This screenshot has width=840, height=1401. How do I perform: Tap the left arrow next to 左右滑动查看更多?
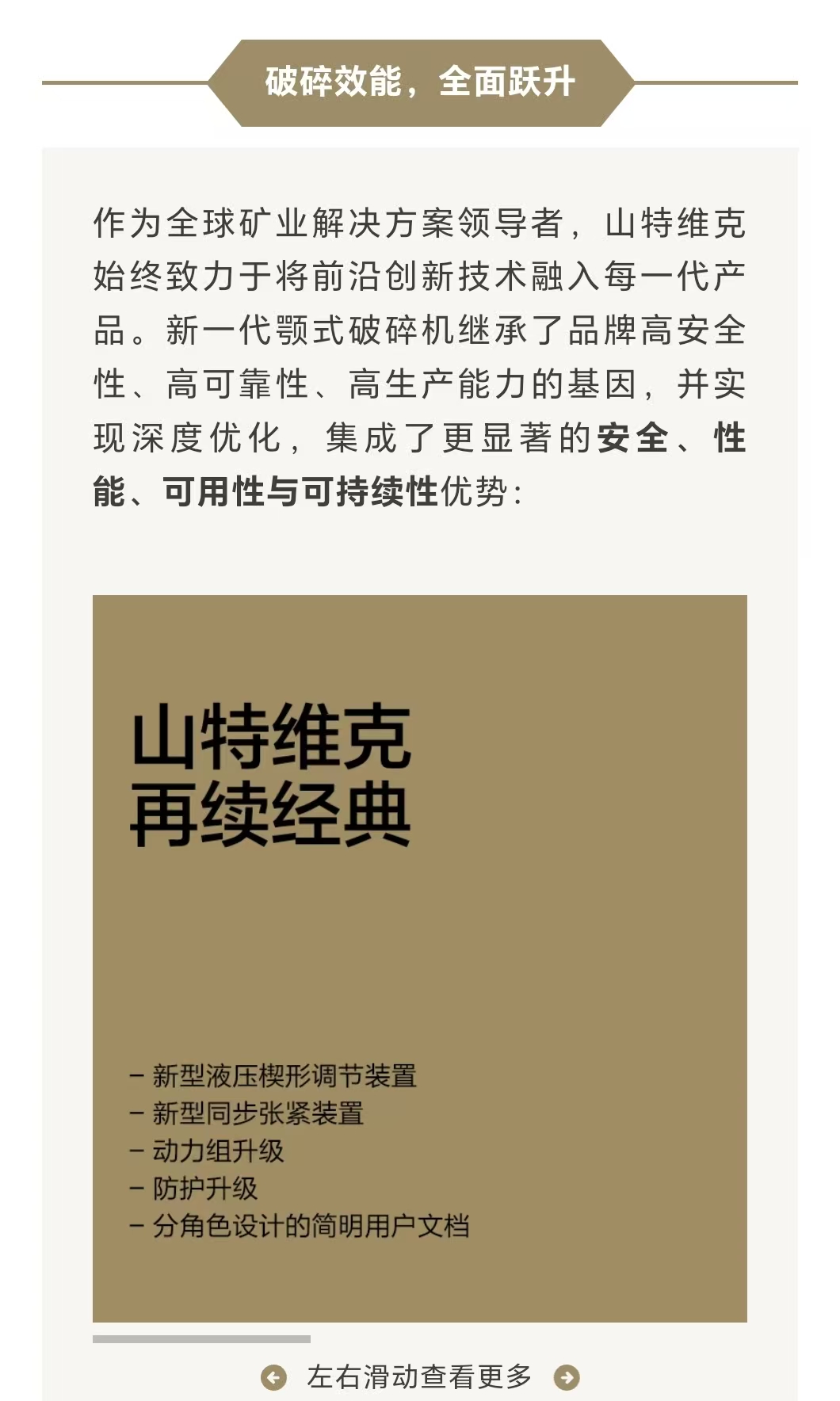tap(273, 1377)
